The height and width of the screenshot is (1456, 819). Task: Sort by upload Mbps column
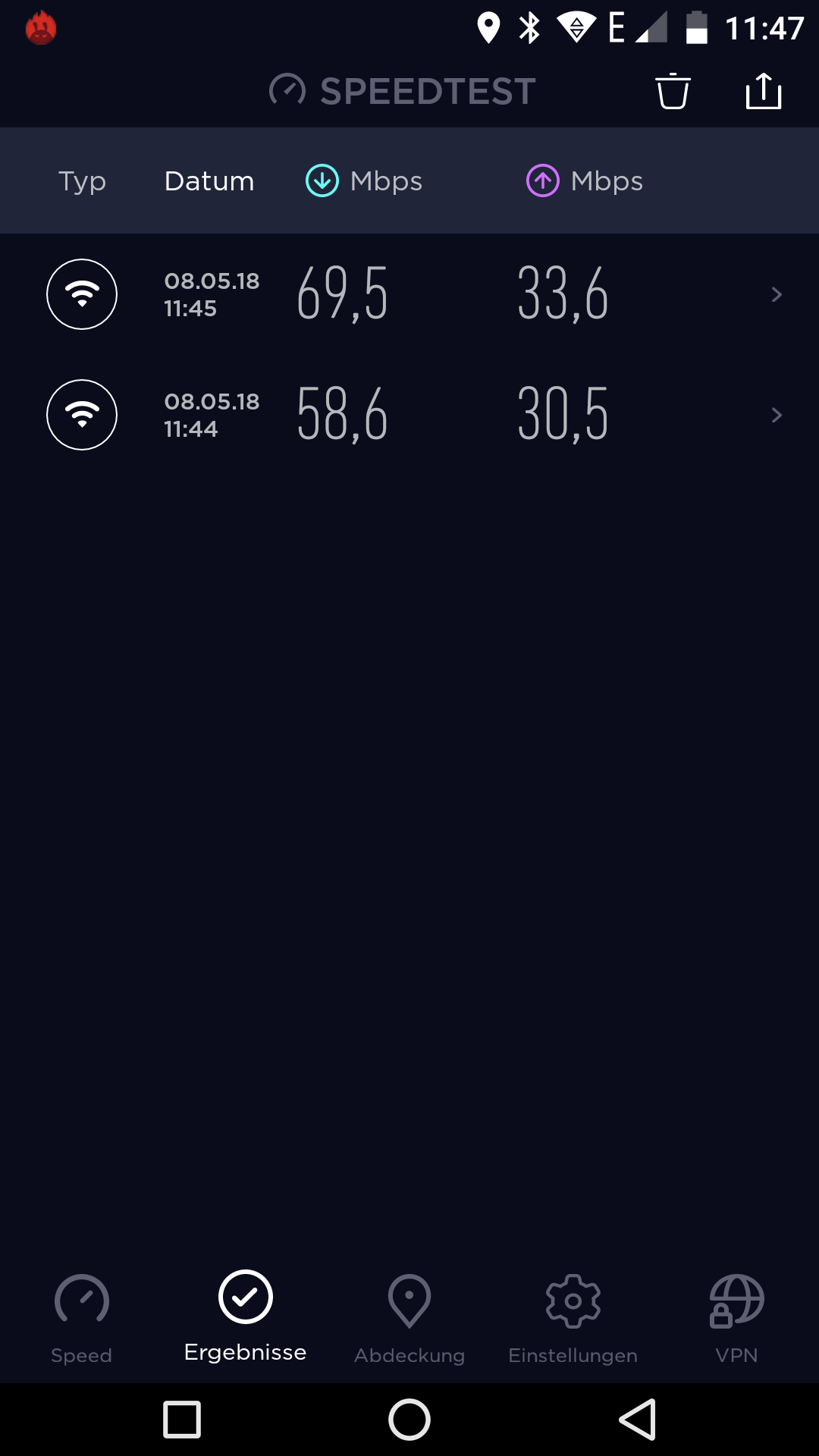point(585,181)
